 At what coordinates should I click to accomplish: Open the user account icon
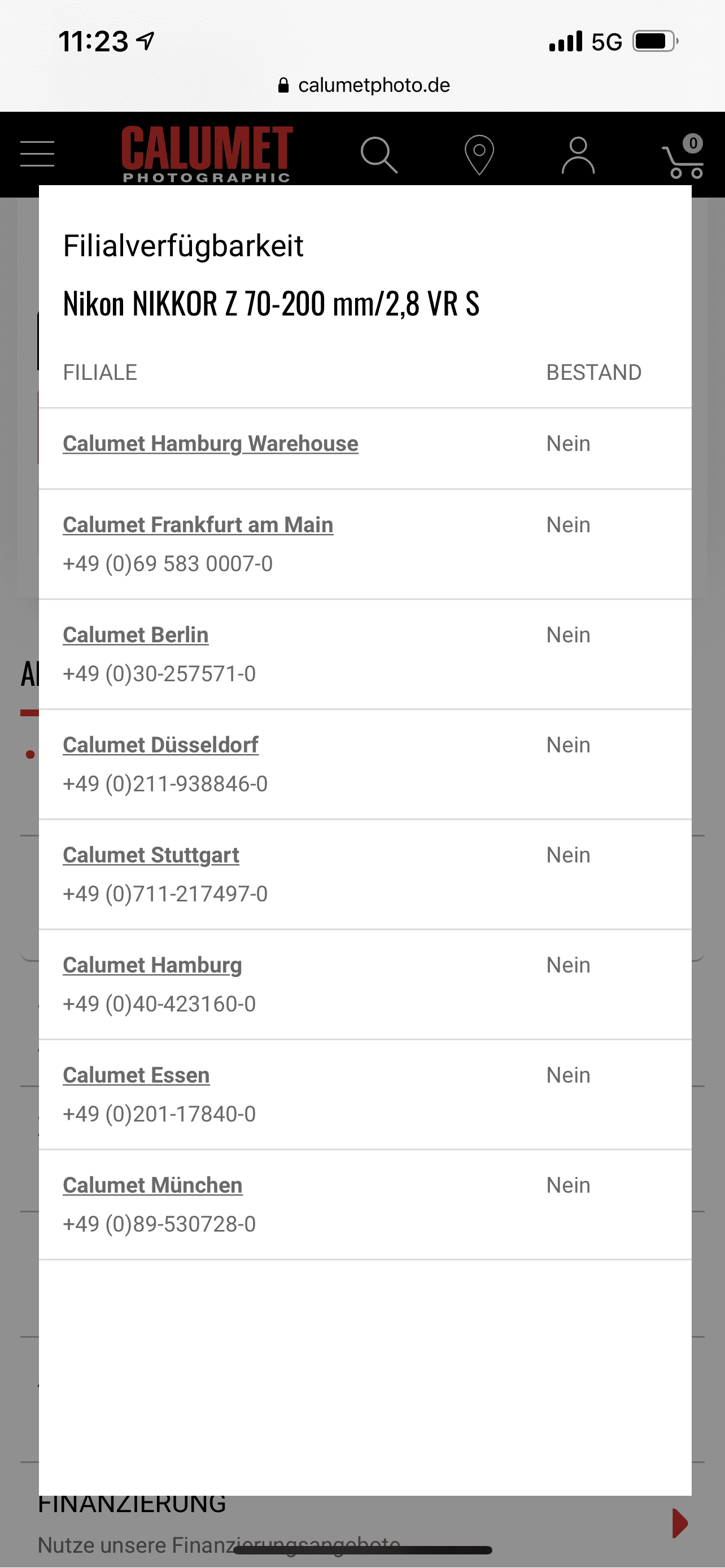[578, 156]
